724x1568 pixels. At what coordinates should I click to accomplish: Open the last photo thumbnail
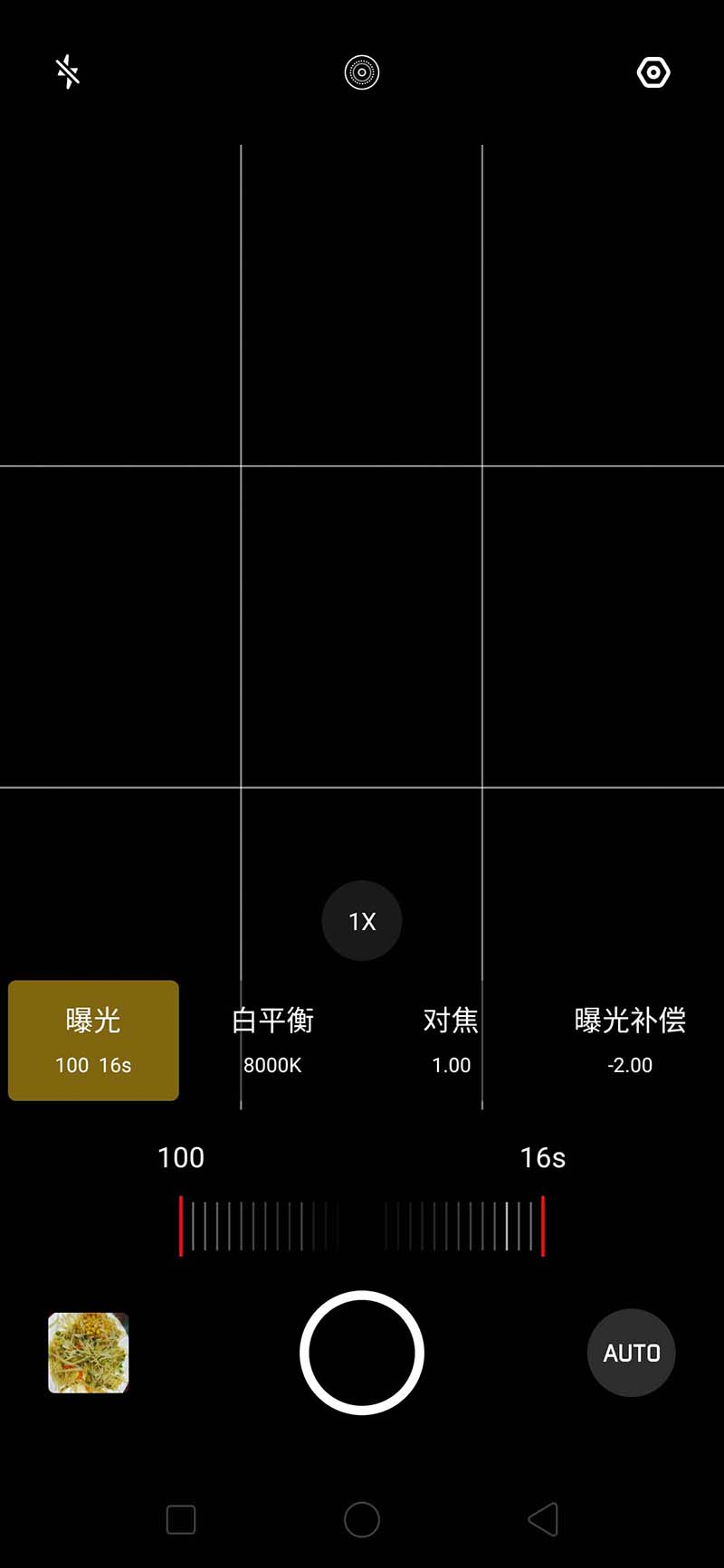(x=89, y=1353)
